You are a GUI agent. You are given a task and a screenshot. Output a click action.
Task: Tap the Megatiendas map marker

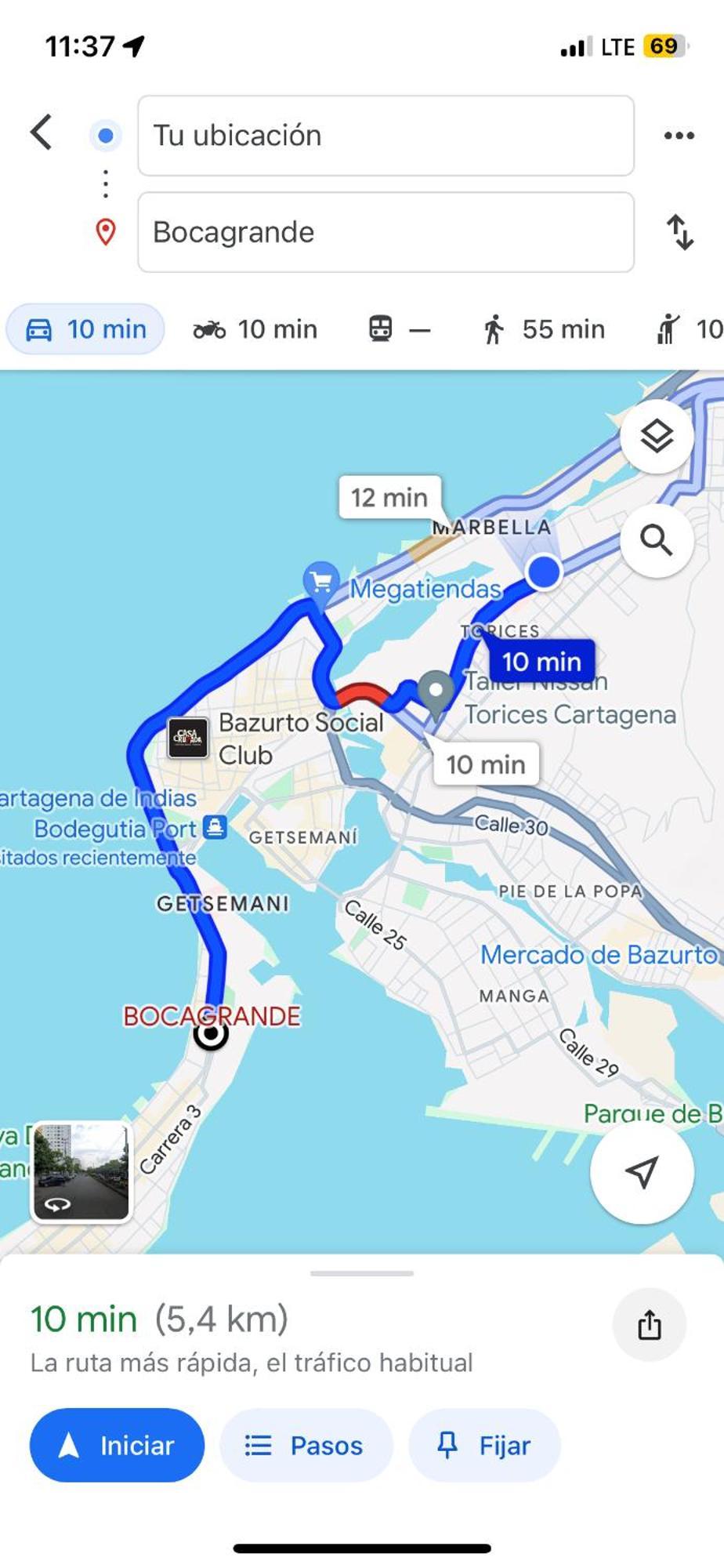click(320, 581)
